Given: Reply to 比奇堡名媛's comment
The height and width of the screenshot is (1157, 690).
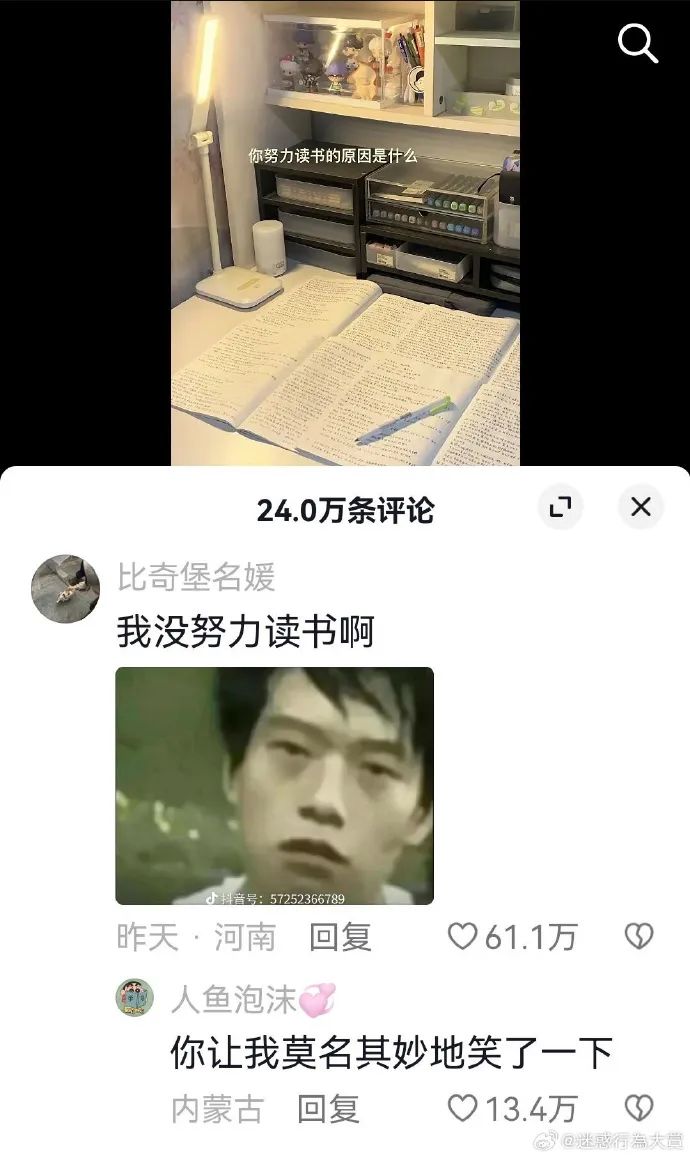Looking at the screenshot, I should tap(340, 937).
